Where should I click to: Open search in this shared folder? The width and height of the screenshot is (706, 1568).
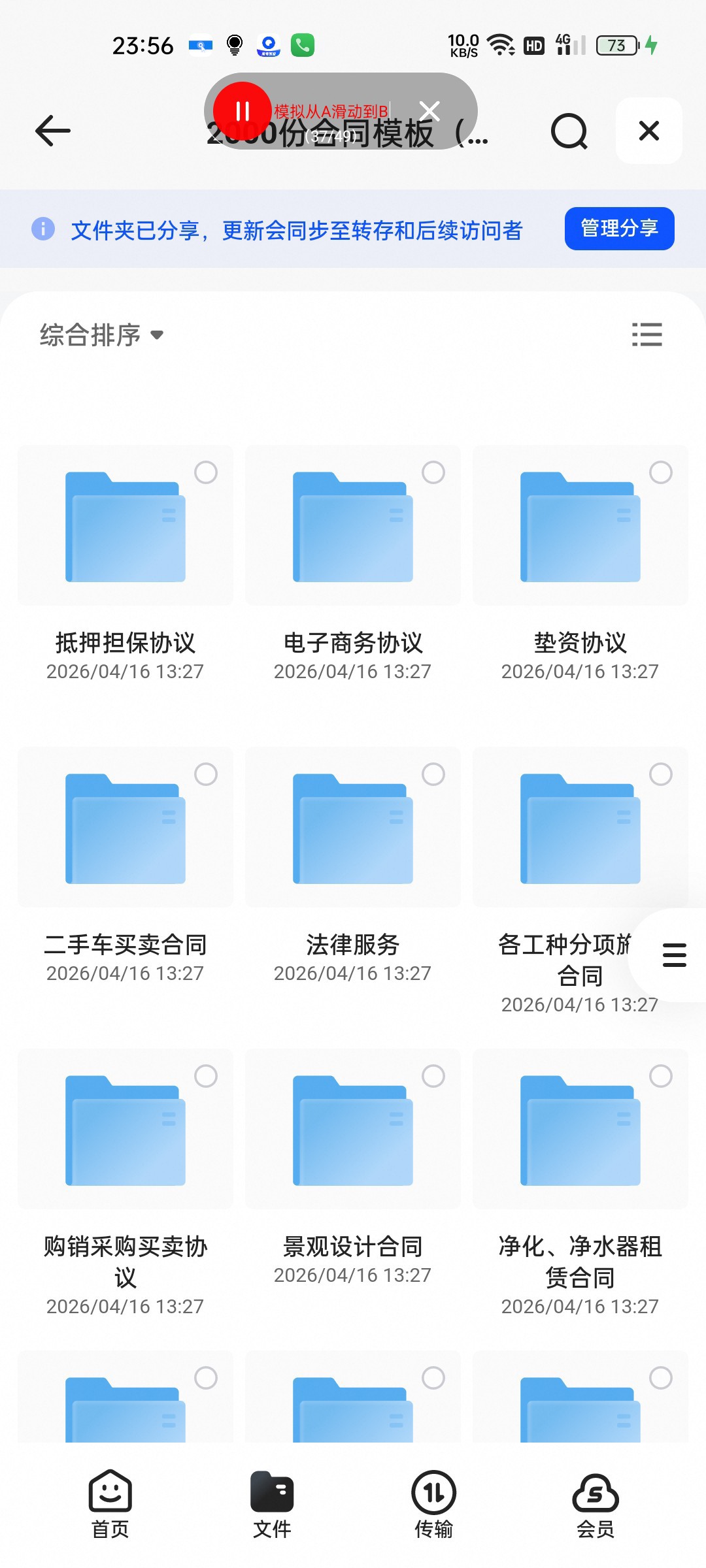(569, 131)
